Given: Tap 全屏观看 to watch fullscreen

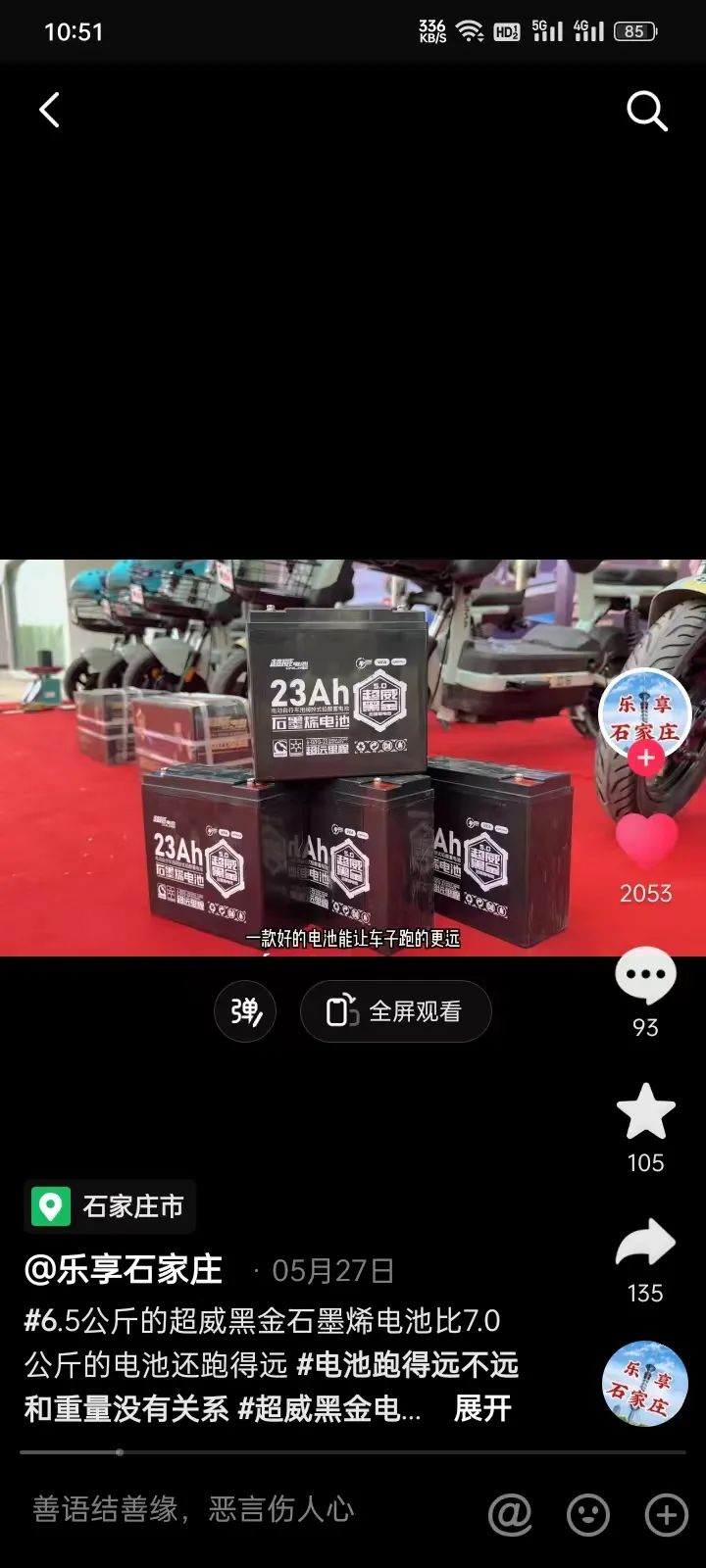Looking at the screenshot, I should point(395,1010).
